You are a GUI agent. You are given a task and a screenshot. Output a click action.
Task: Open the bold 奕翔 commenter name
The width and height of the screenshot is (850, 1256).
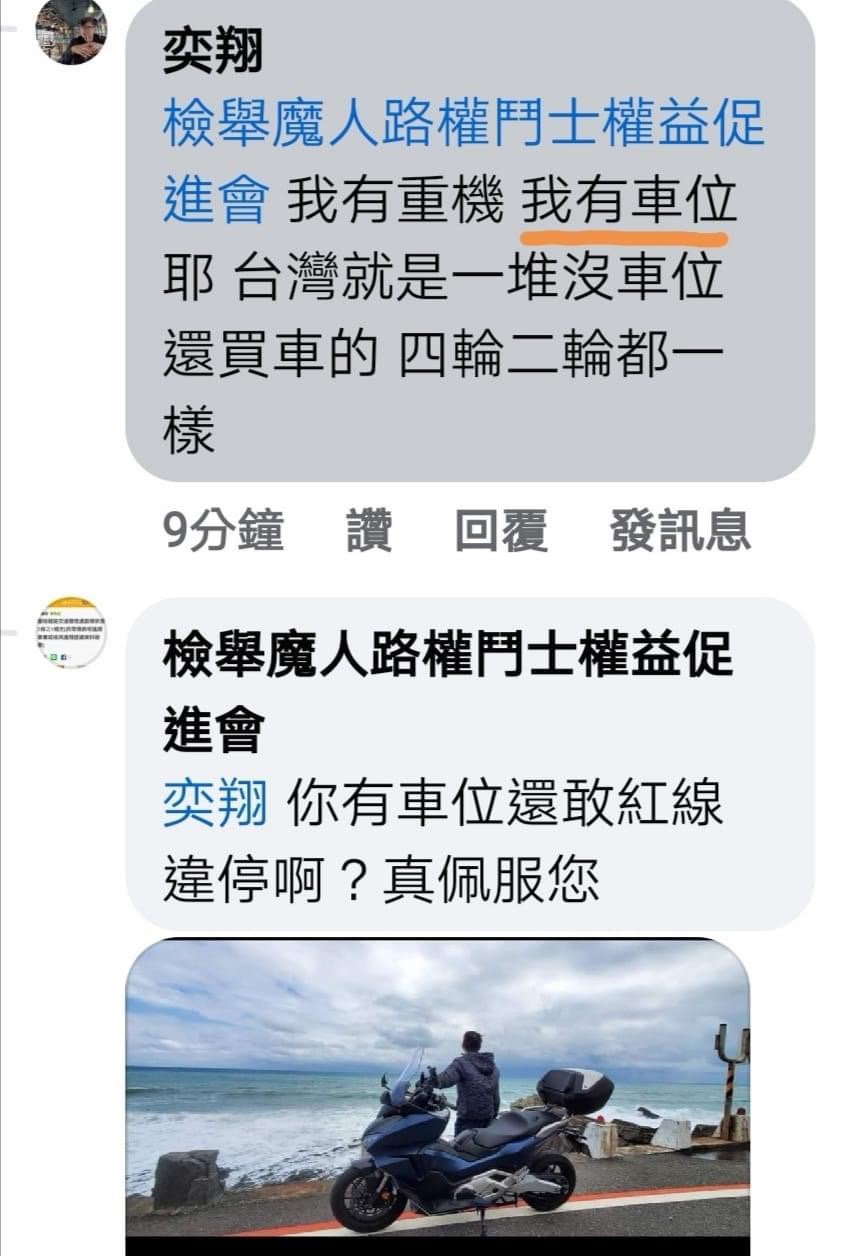tap(213, 51)
